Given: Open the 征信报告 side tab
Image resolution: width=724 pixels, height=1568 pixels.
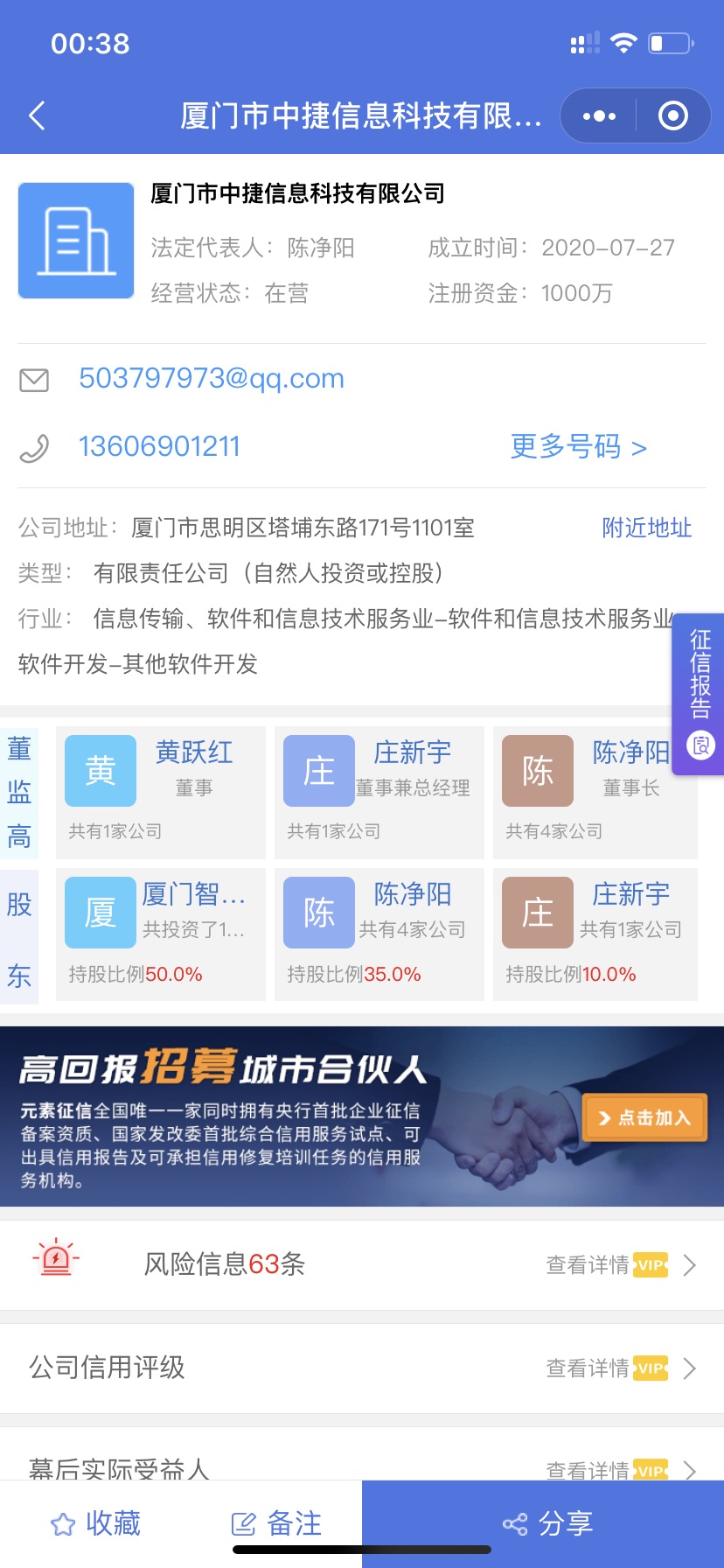Looking at the screenshot, I should [700, 693].
